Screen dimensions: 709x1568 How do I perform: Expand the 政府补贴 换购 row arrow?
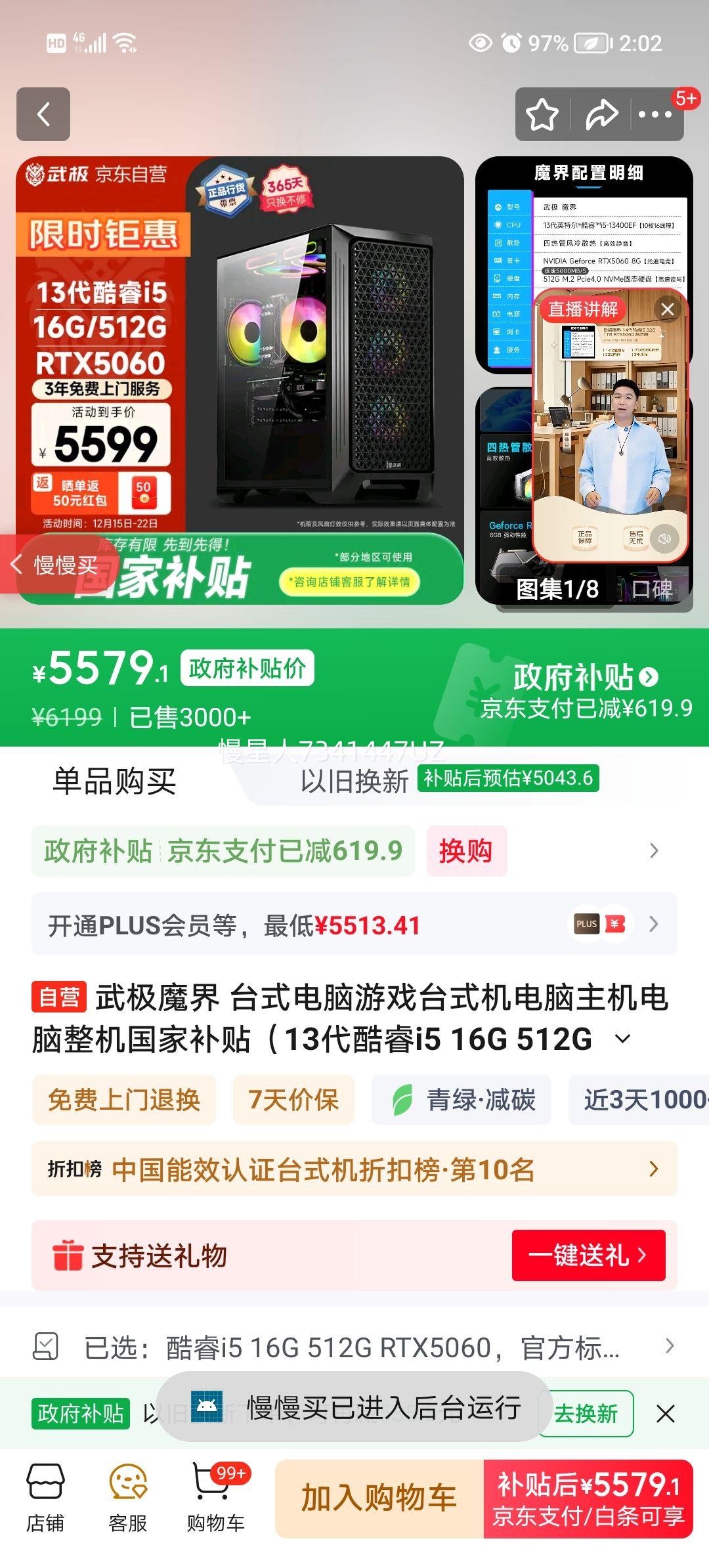(x=652, y=851)
